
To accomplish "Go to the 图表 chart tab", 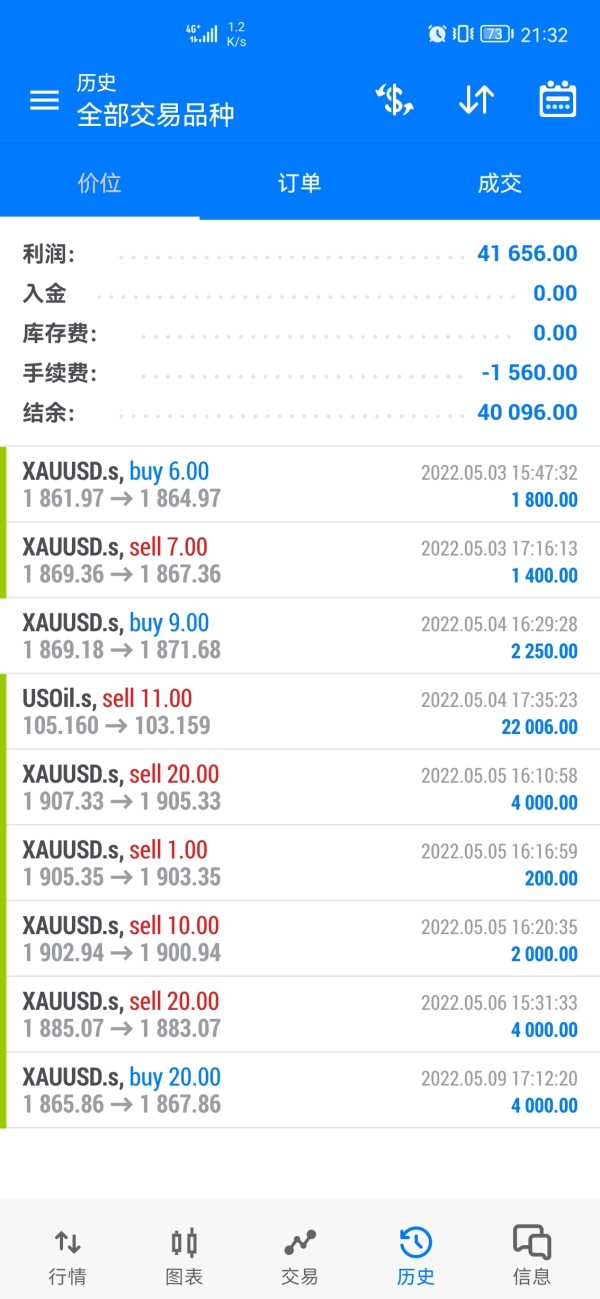I will point(184,1256).
